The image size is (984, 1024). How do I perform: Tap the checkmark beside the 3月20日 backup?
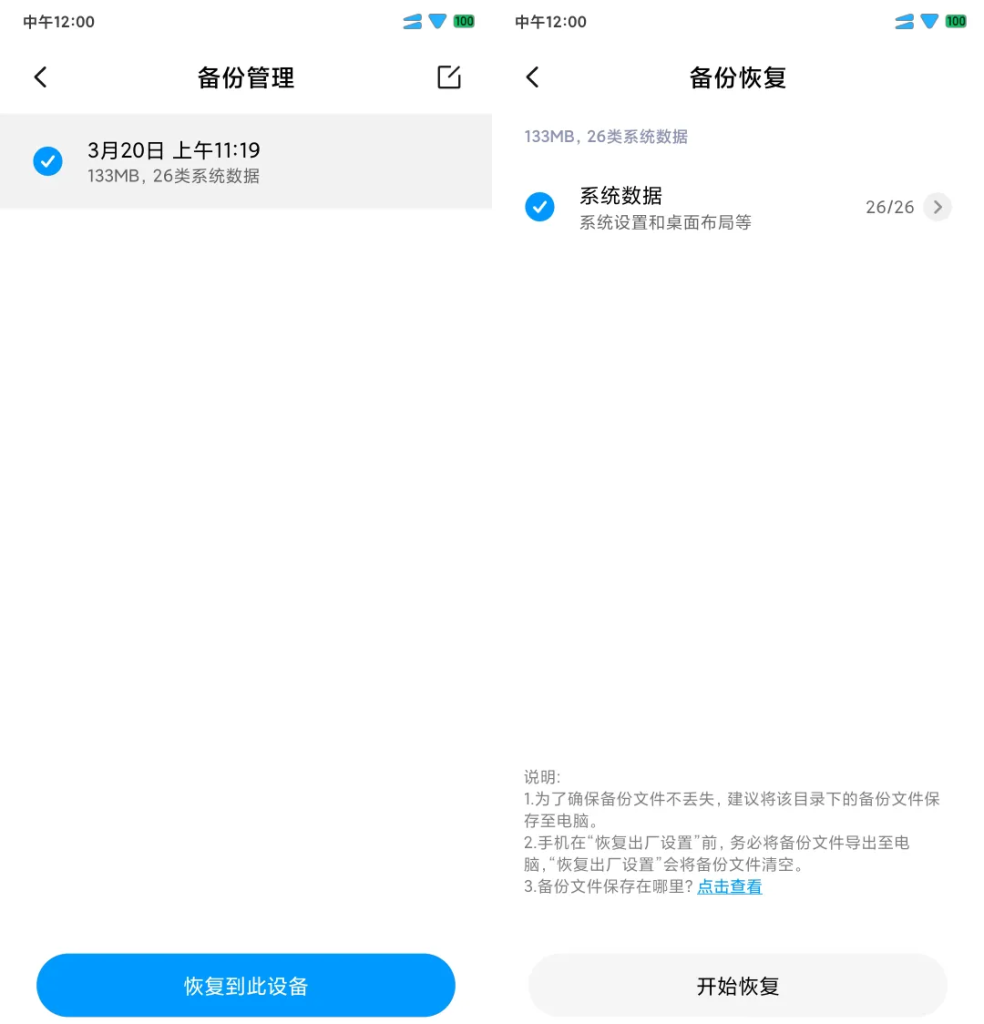click(48, 161)
